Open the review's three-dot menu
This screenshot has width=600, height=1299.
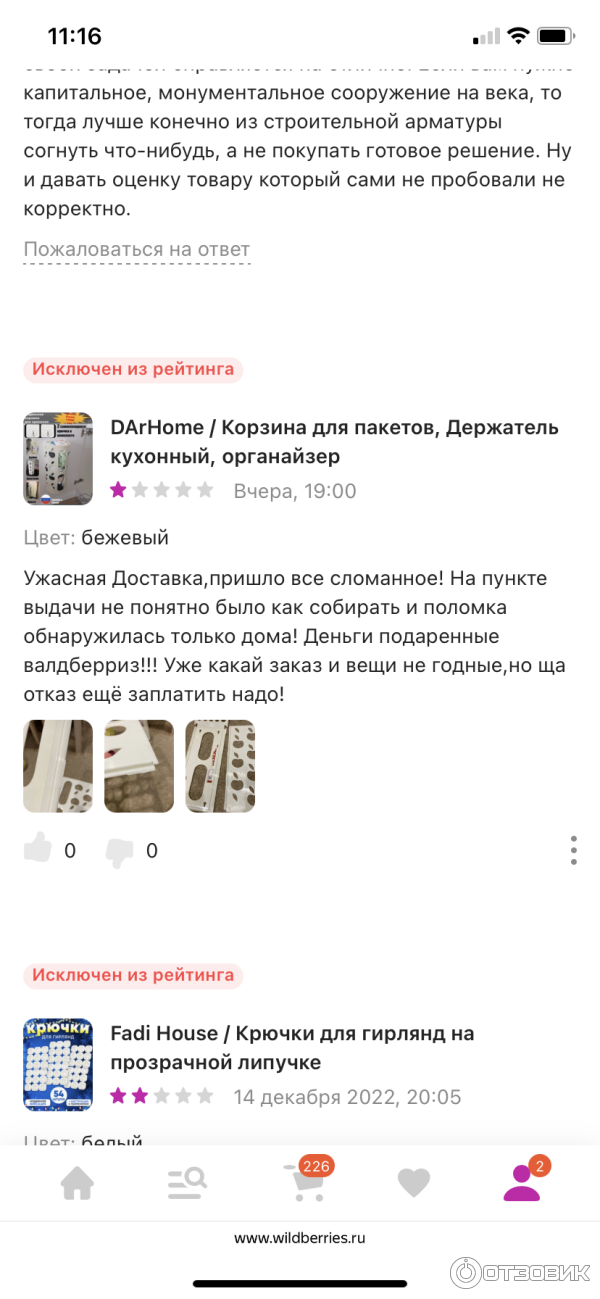(573, 850)
